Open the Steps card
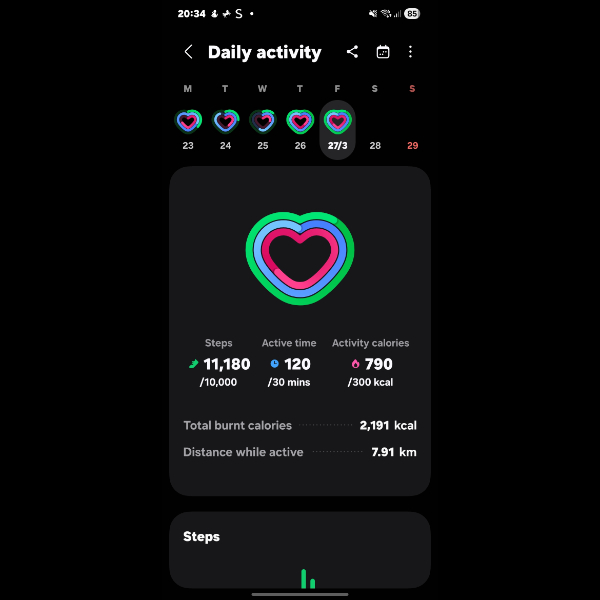The height and width of the screenshot is (600, 600). point(300,550)
